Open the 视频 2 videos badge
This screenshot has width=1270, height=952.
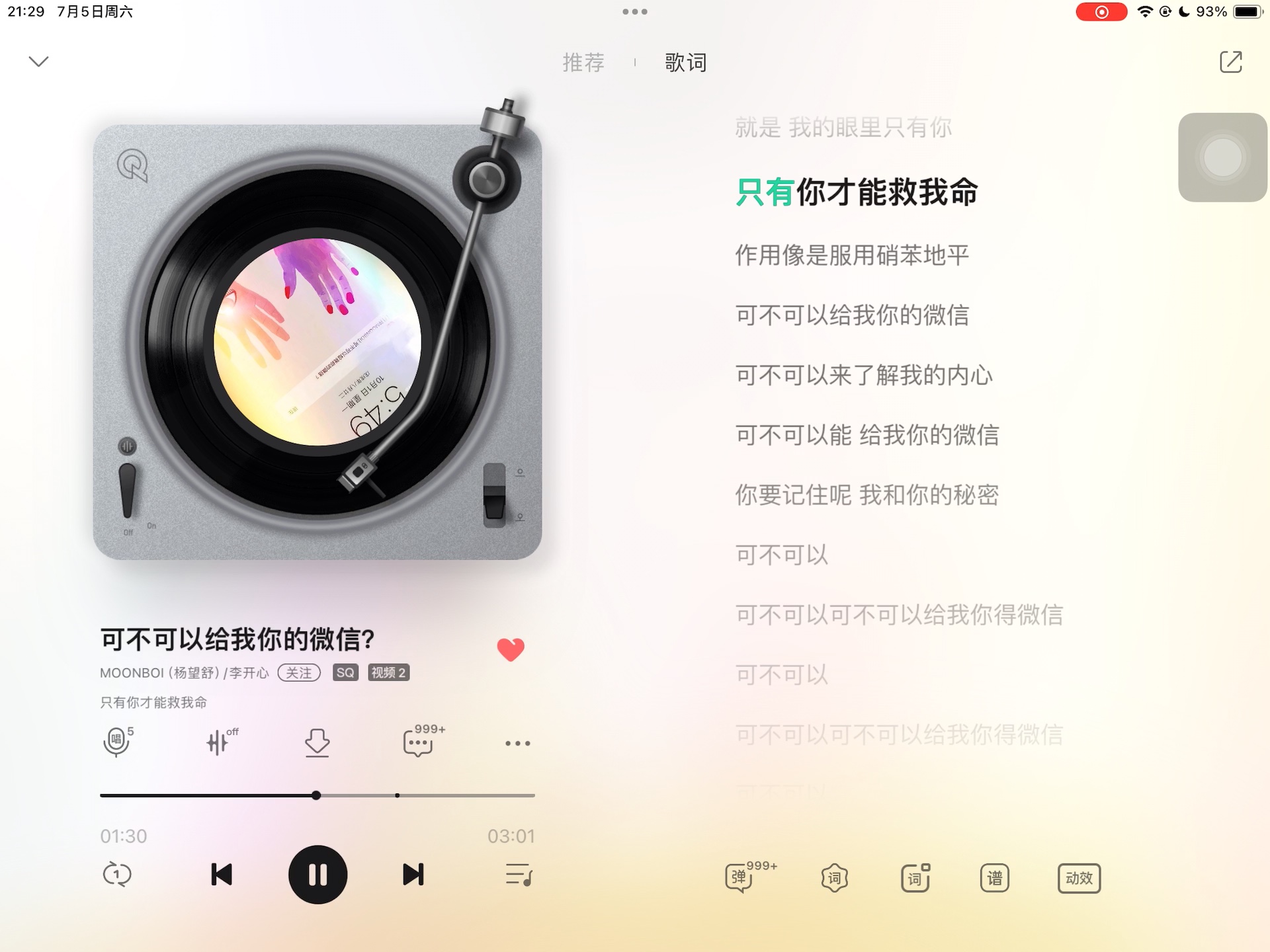[388, 673]
